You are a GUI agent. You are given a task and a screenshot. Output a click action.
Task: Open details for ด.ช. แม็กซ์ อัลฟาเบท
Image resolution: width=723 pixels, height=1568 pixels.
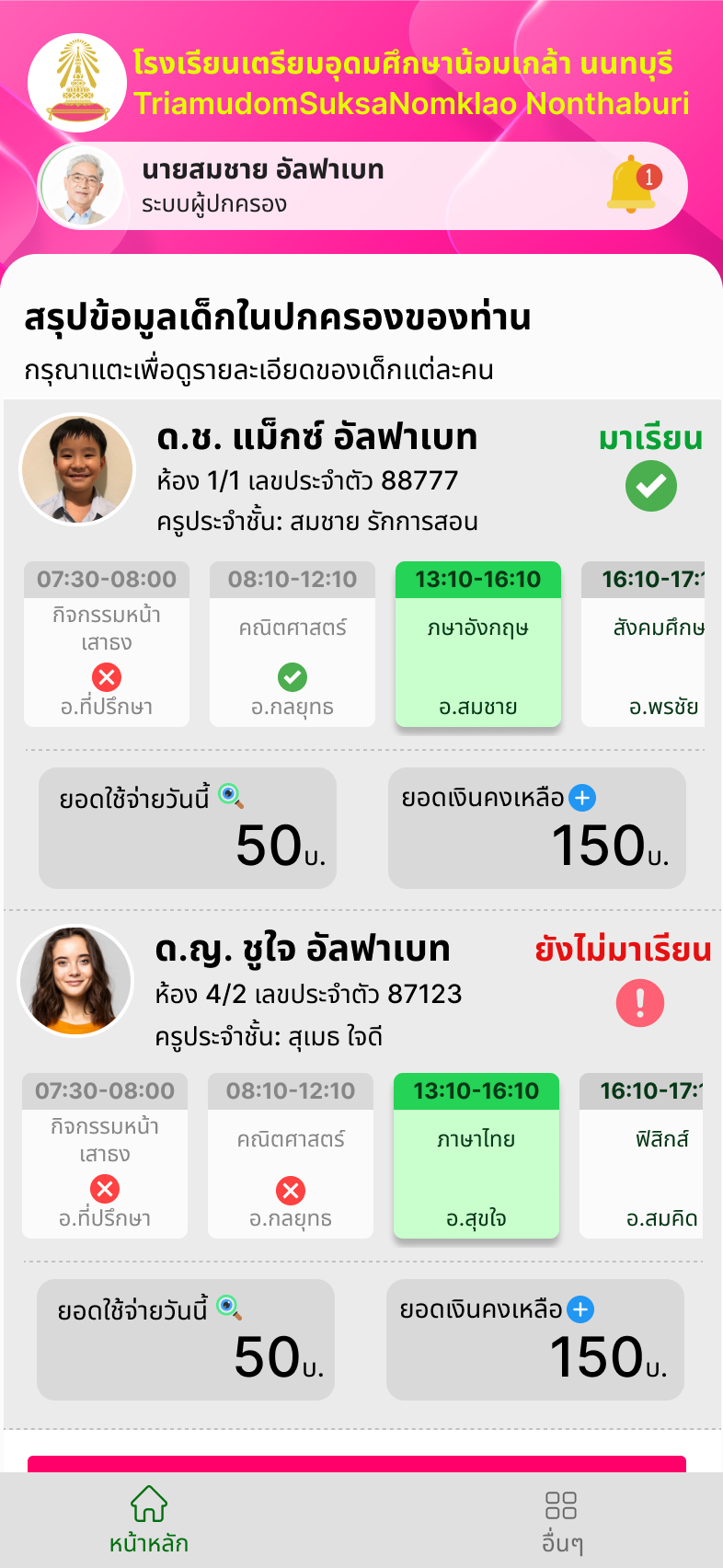[x=316, y=438]
